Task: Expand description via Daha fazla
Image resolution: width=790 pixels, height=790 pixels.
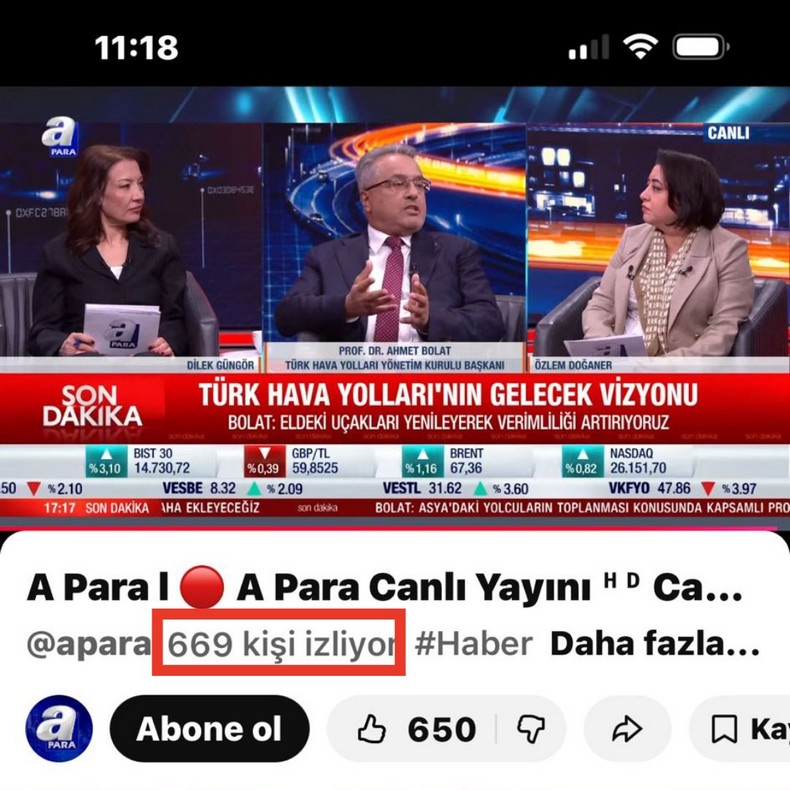Action: [x=655, y=645]
